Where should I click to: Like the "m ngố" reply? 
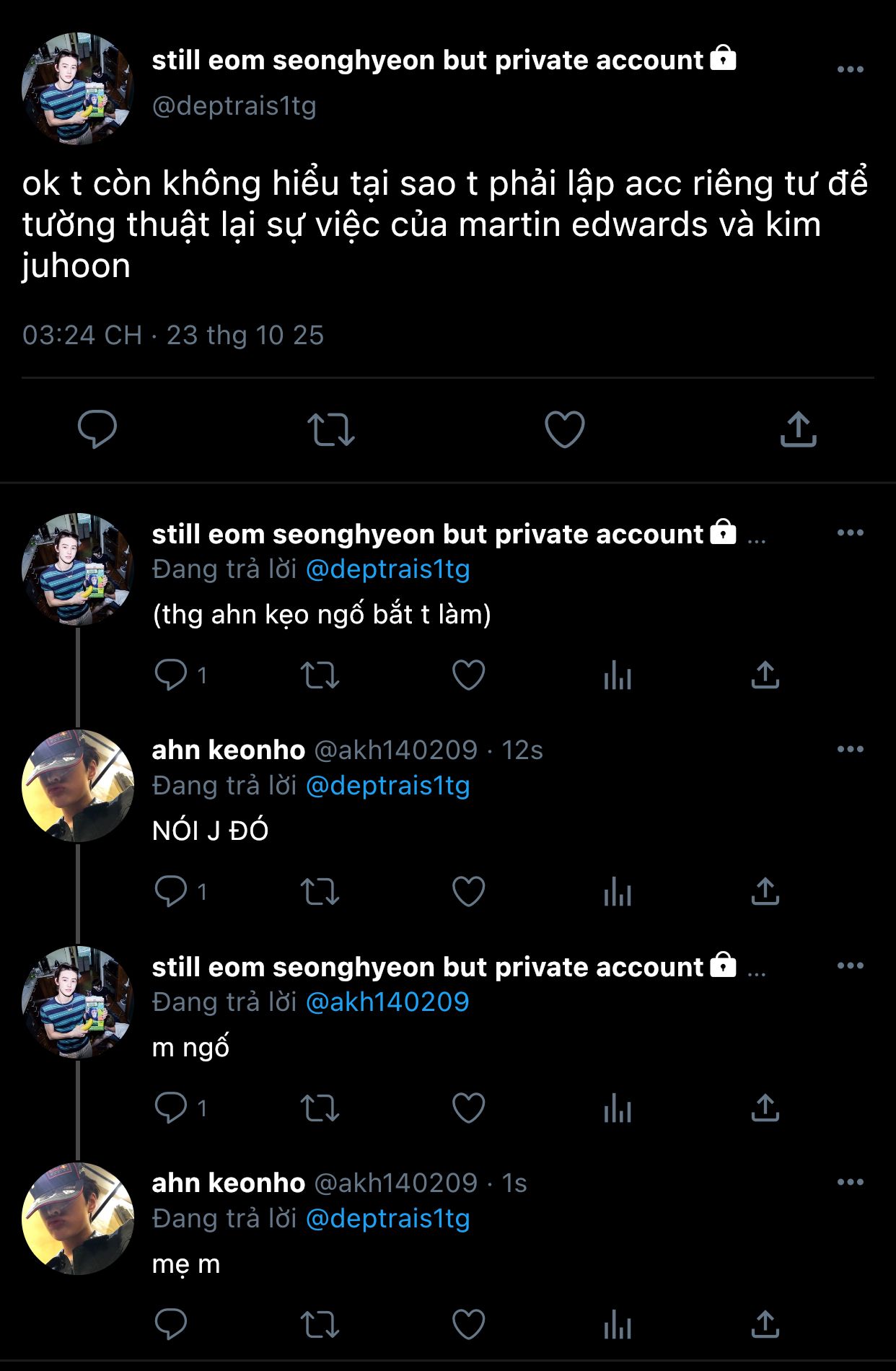468,1108
